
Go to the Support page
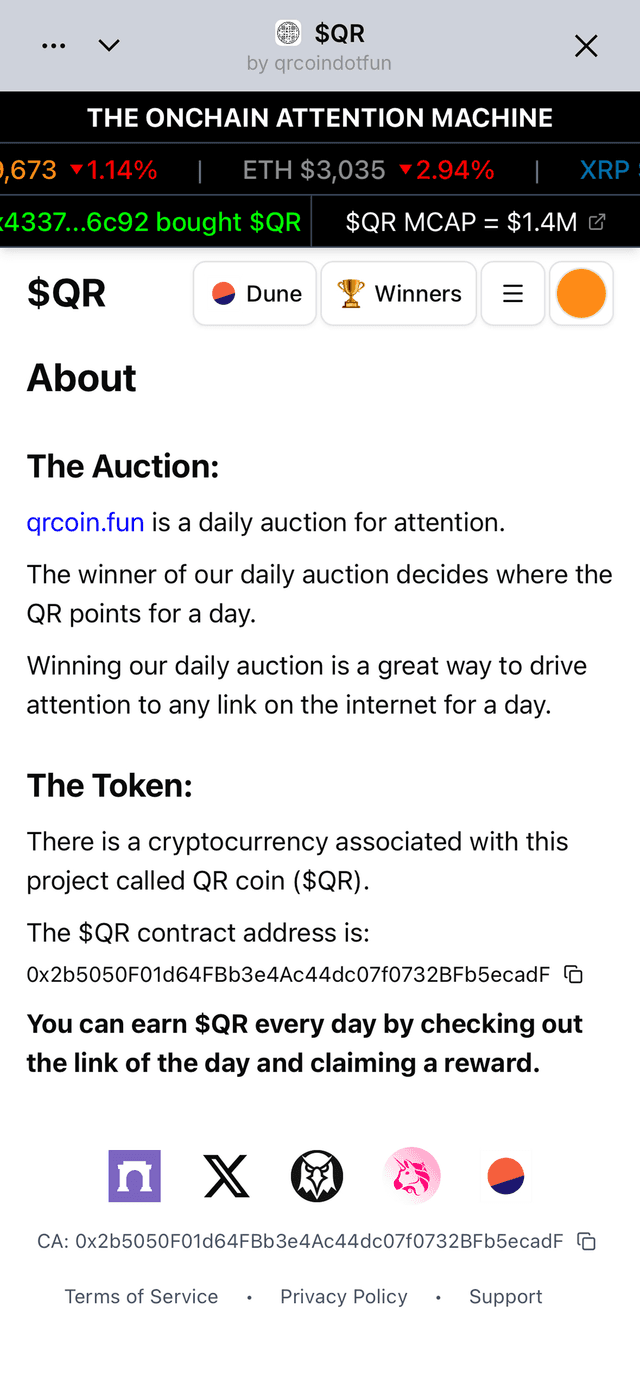505,1297
